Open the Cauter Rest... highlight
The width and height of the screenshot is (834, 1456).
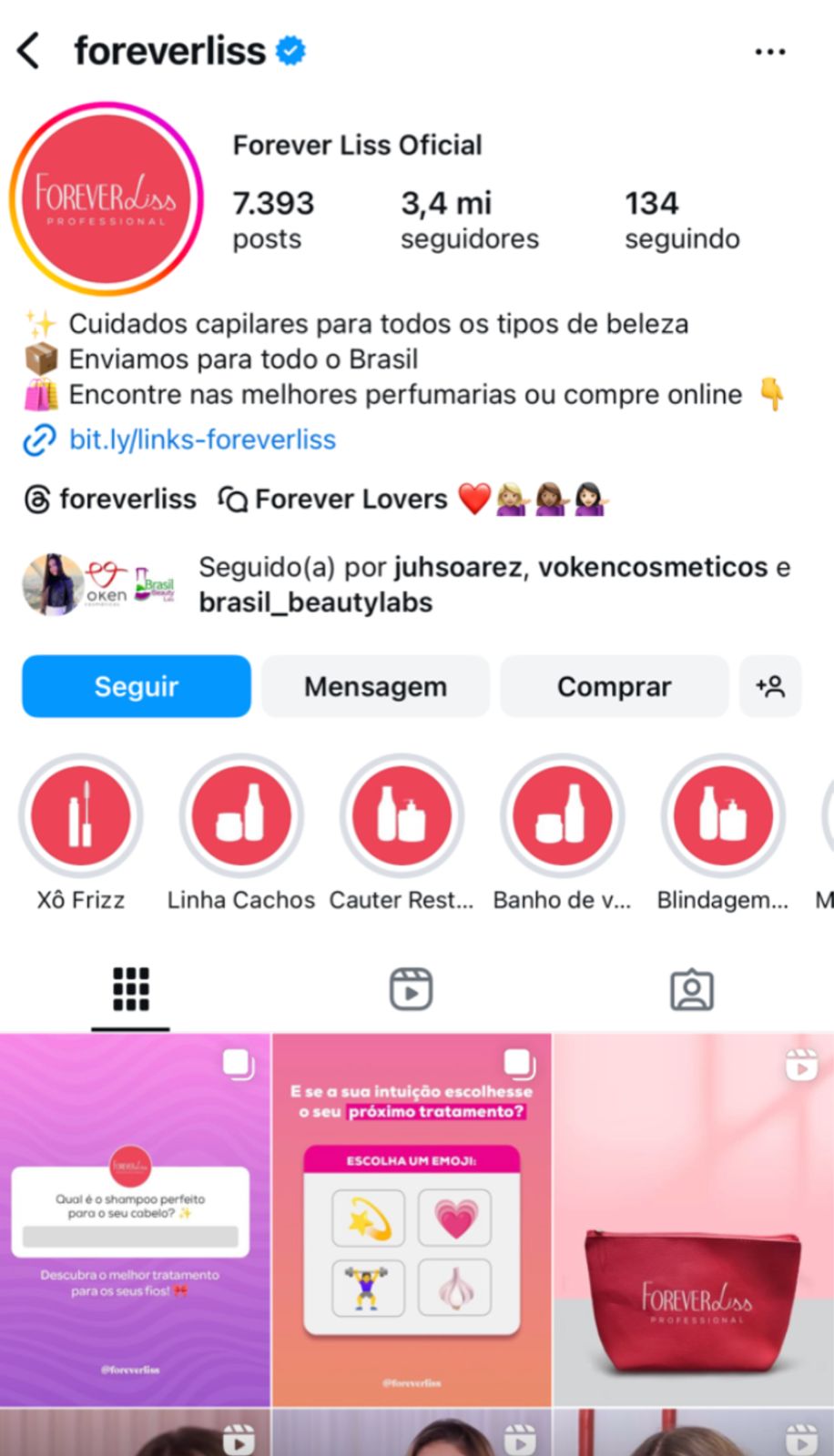(402, 815)
